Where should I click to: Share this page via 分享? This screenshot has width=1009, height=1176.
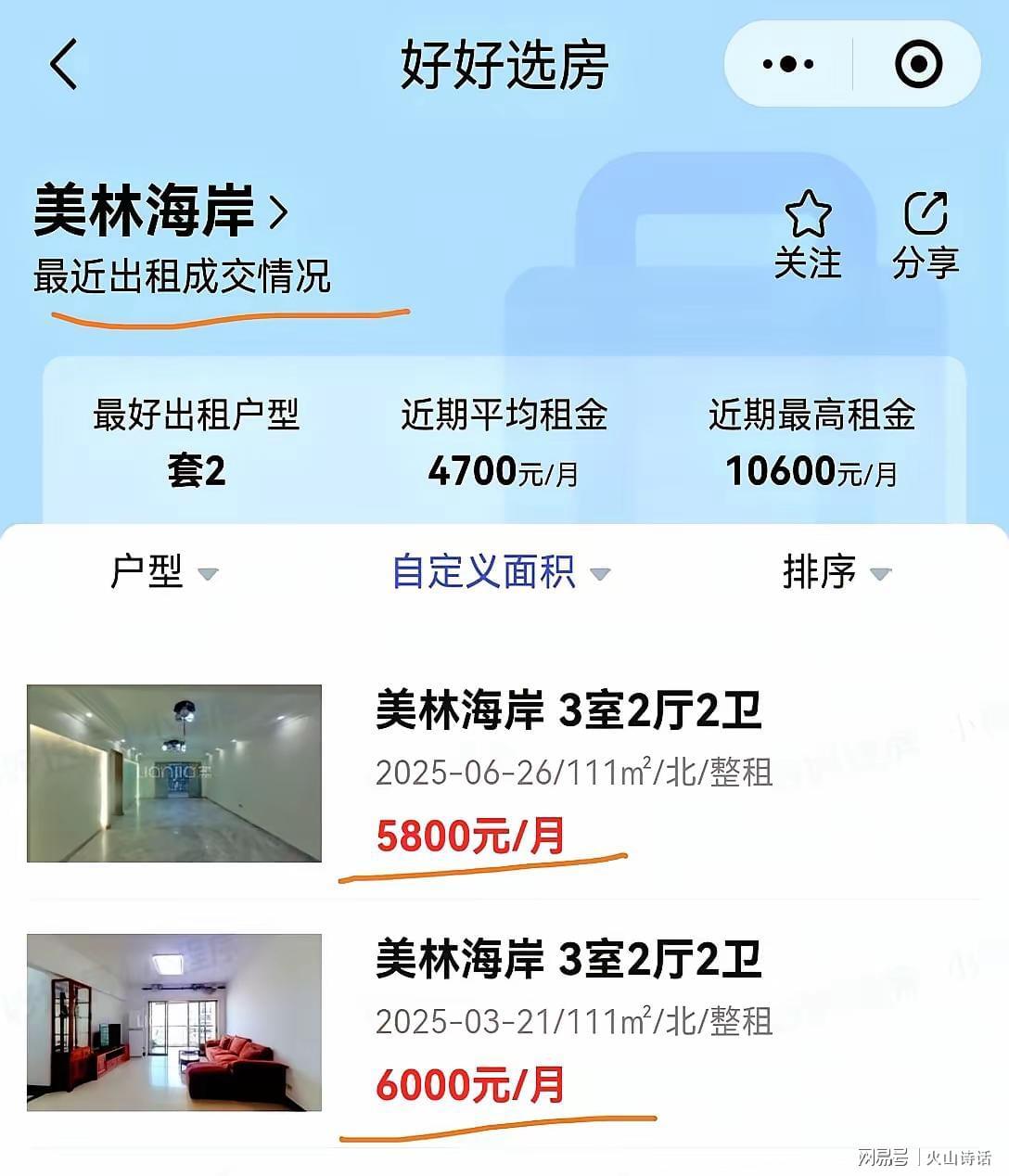click(925, 235)
